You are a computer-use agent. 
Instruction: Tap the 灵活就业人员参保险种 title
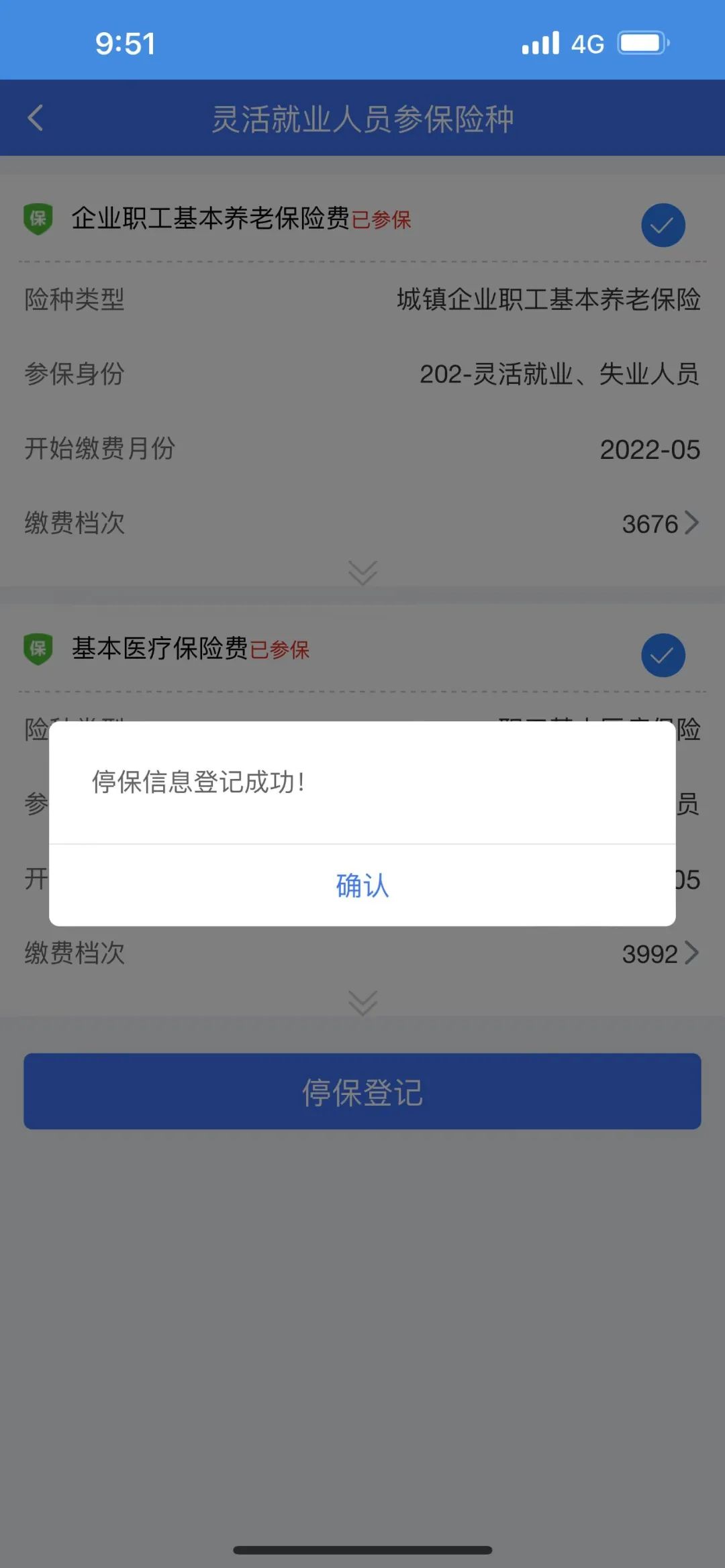[362, 117]
